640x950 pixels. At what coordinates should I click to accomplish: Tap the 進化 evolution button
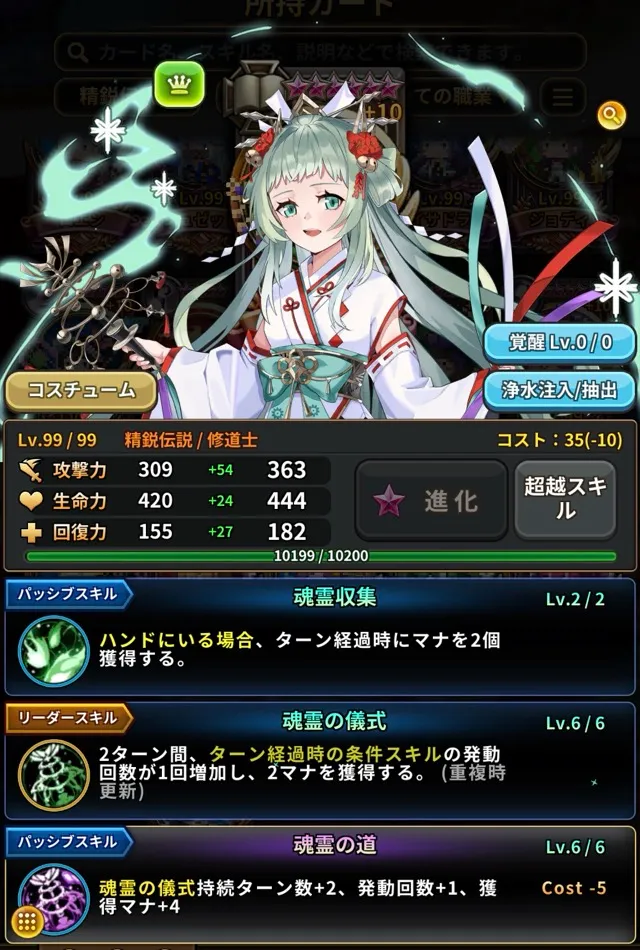click(431, 500)
